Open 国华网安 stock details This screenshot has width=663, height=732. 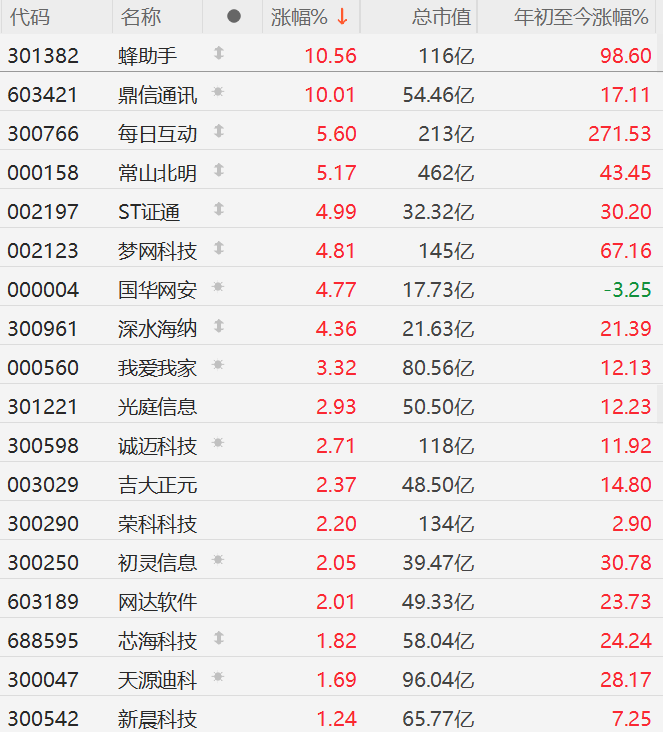pyautogui.click(x=157, y=290)
